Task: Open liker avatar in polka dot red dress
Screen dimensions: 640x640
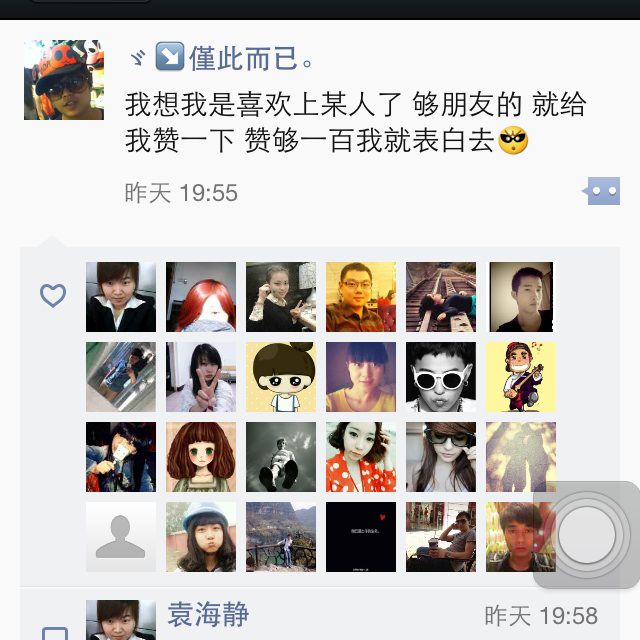Action: coord(361,457)
